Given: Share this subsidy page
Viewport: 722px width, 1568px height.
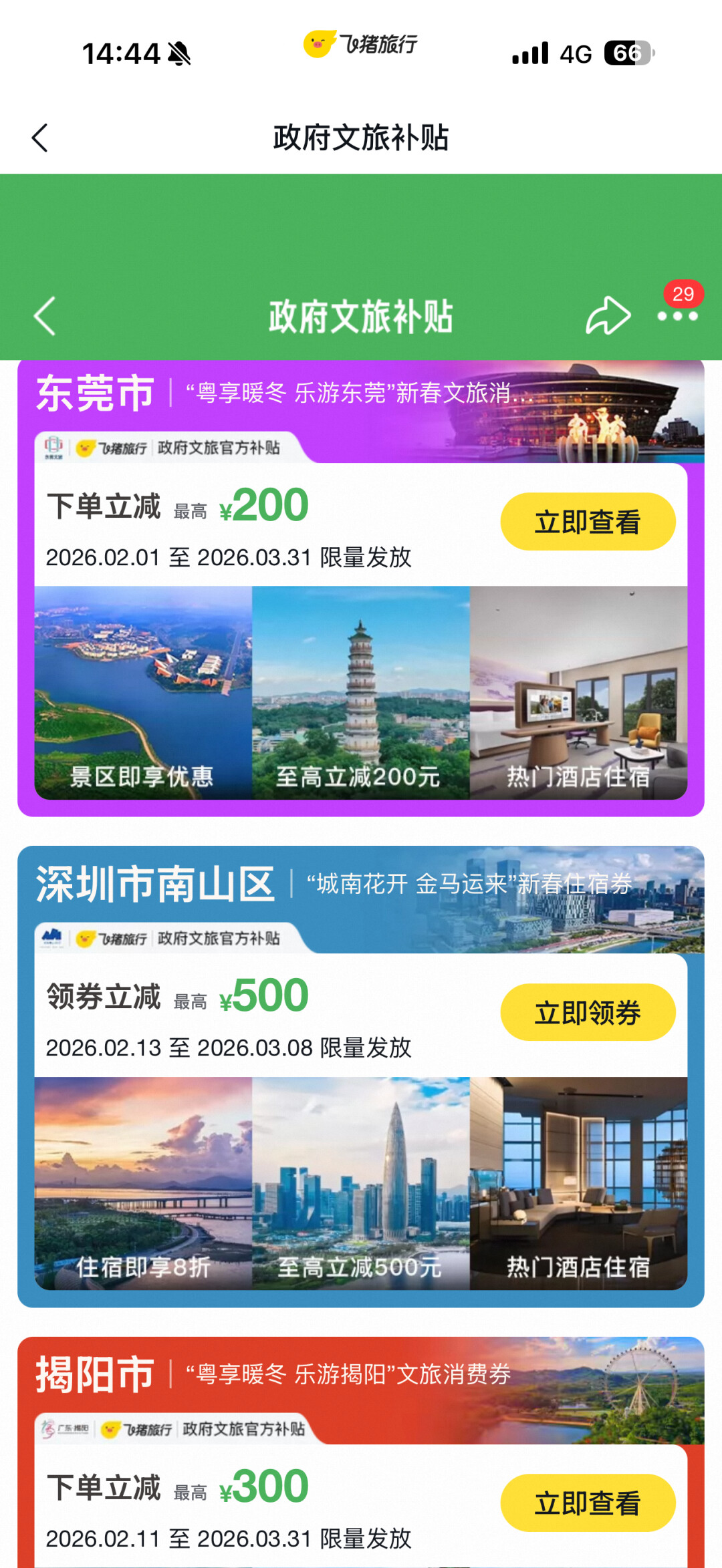Looking at the screenshot, I should [608, 315].
